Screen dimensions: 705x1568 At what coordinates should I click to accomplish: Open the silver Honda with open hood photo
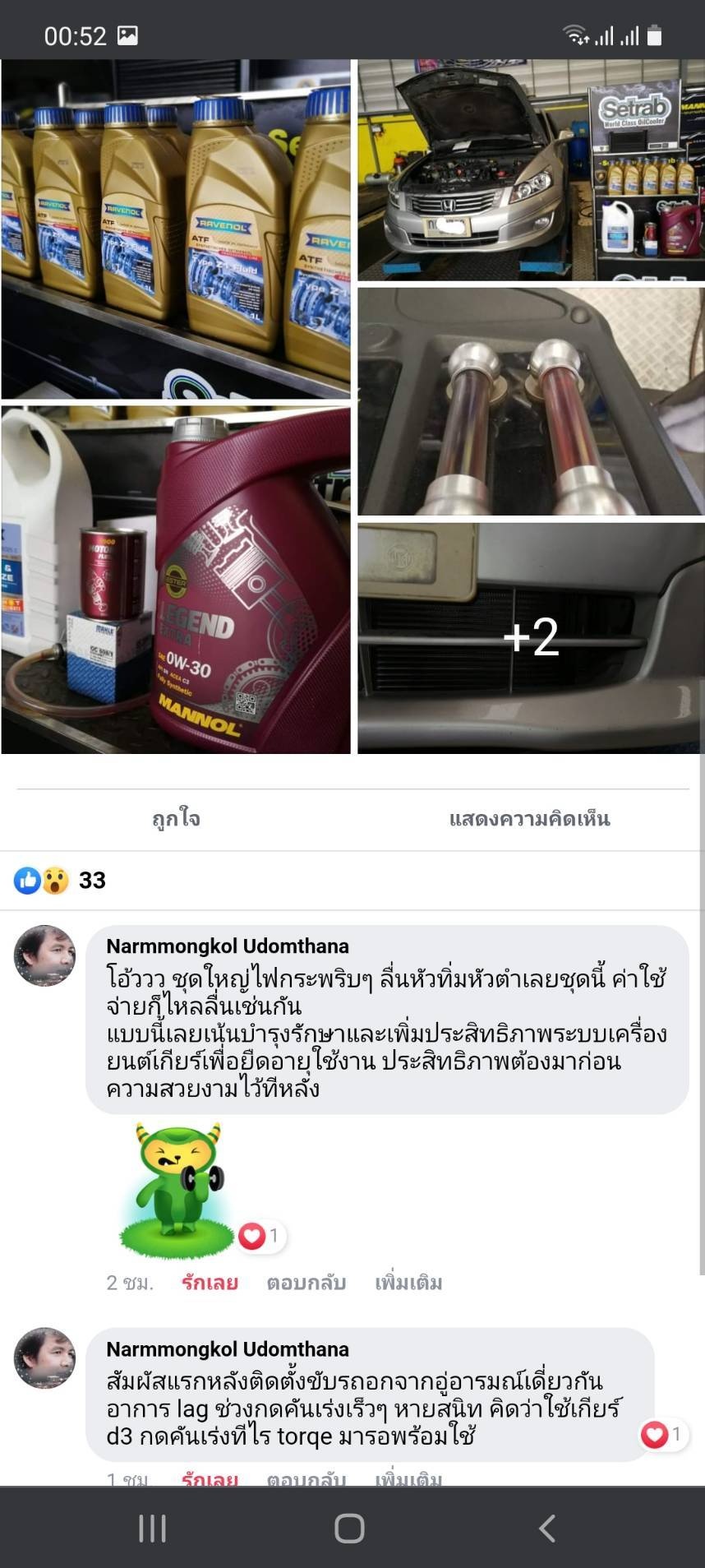[531, 169]
